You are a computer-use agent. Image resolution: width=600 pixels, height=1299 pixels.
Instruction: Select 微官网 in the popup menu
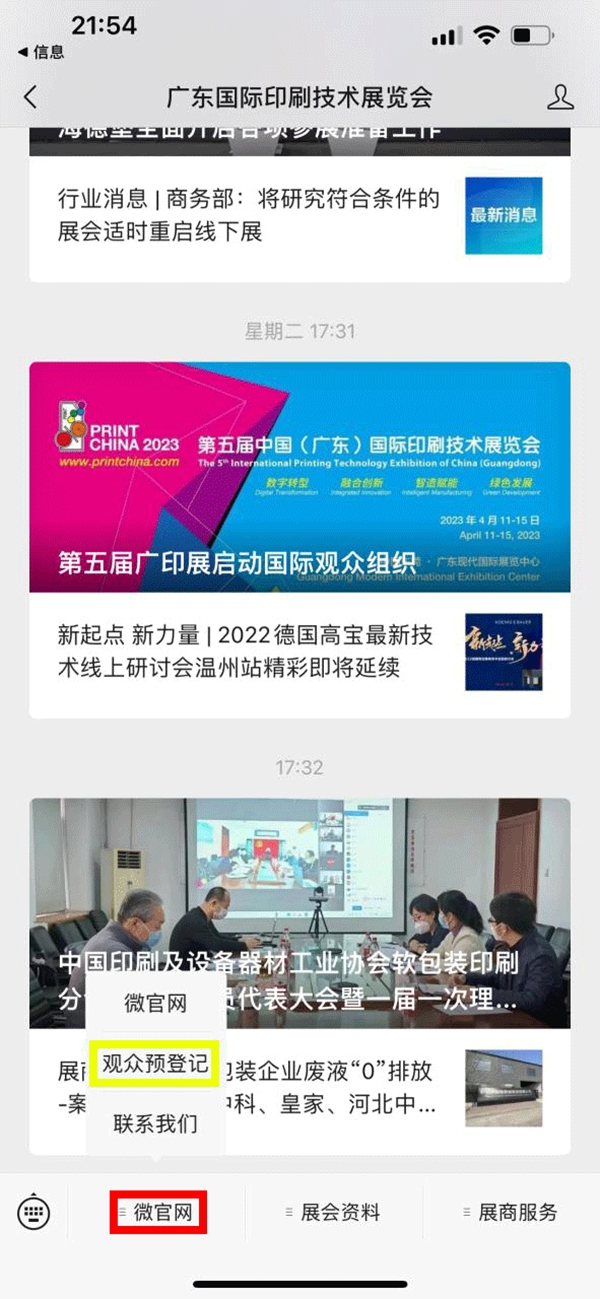(x=155, y=1004)
